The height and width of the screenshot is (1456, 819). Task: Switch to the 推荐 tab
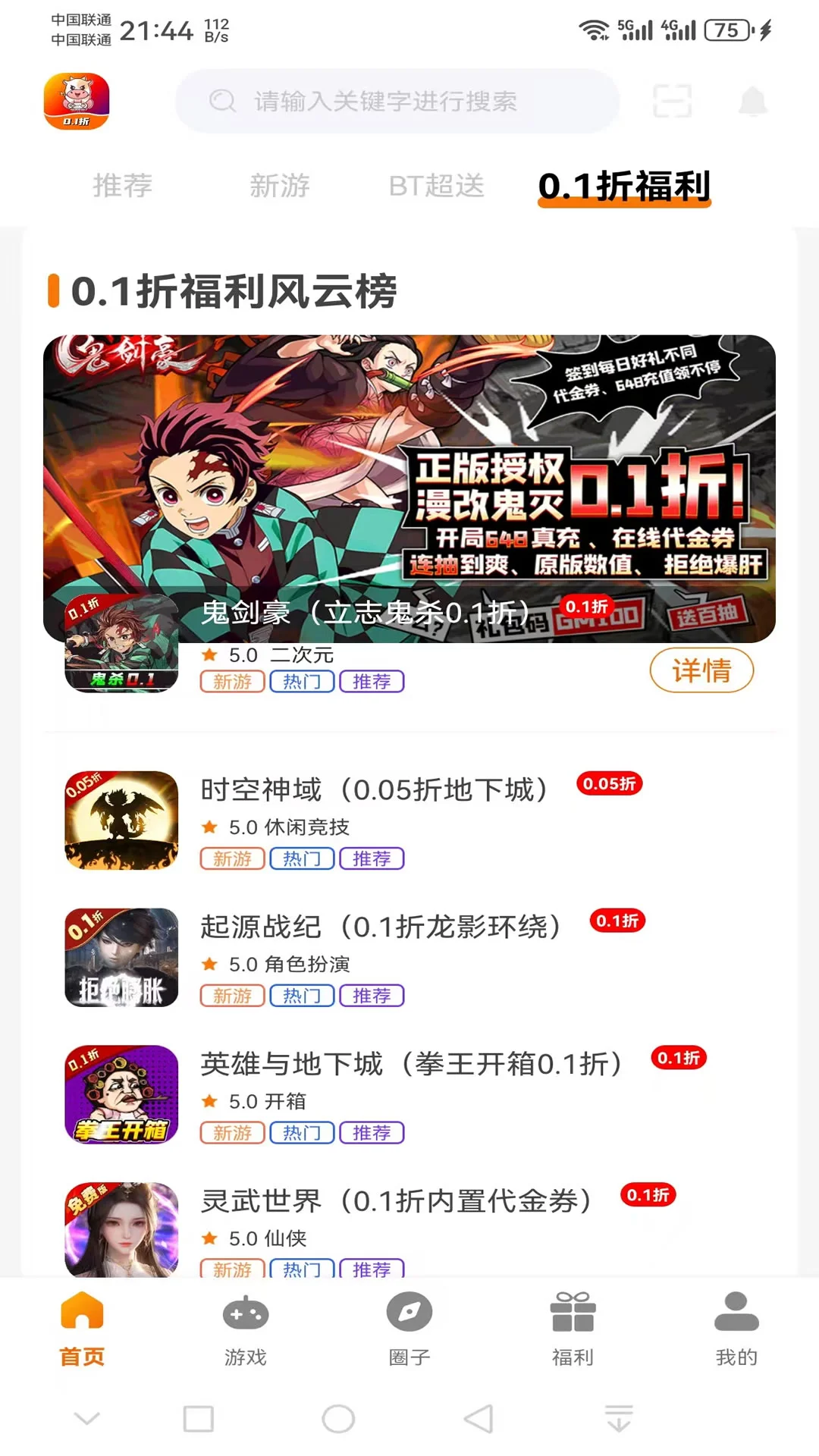[121, 184]
